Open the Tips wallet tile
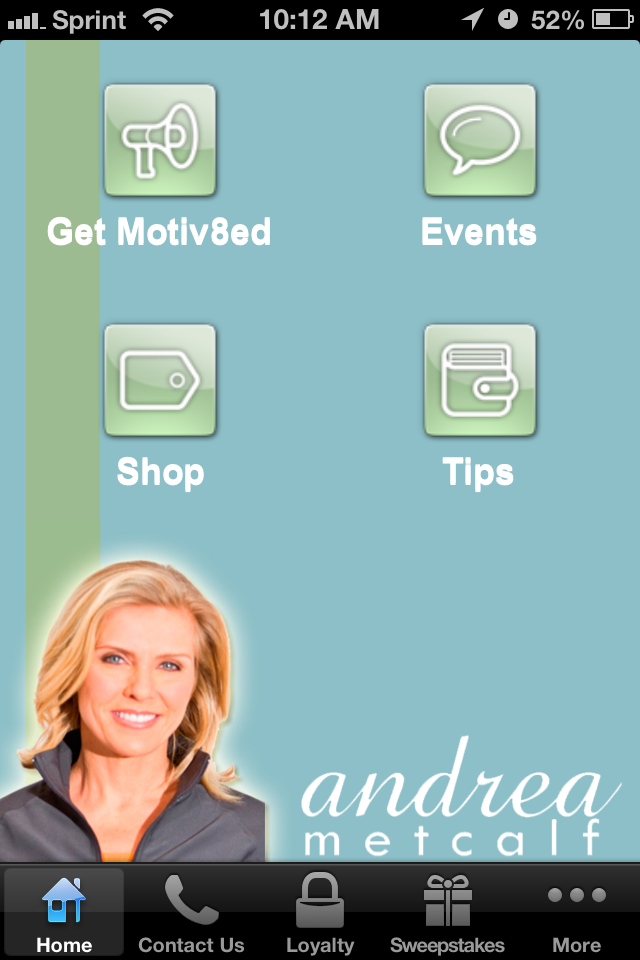Image resolution: width=640 pixels, height=960 pixels. point(480,380)
